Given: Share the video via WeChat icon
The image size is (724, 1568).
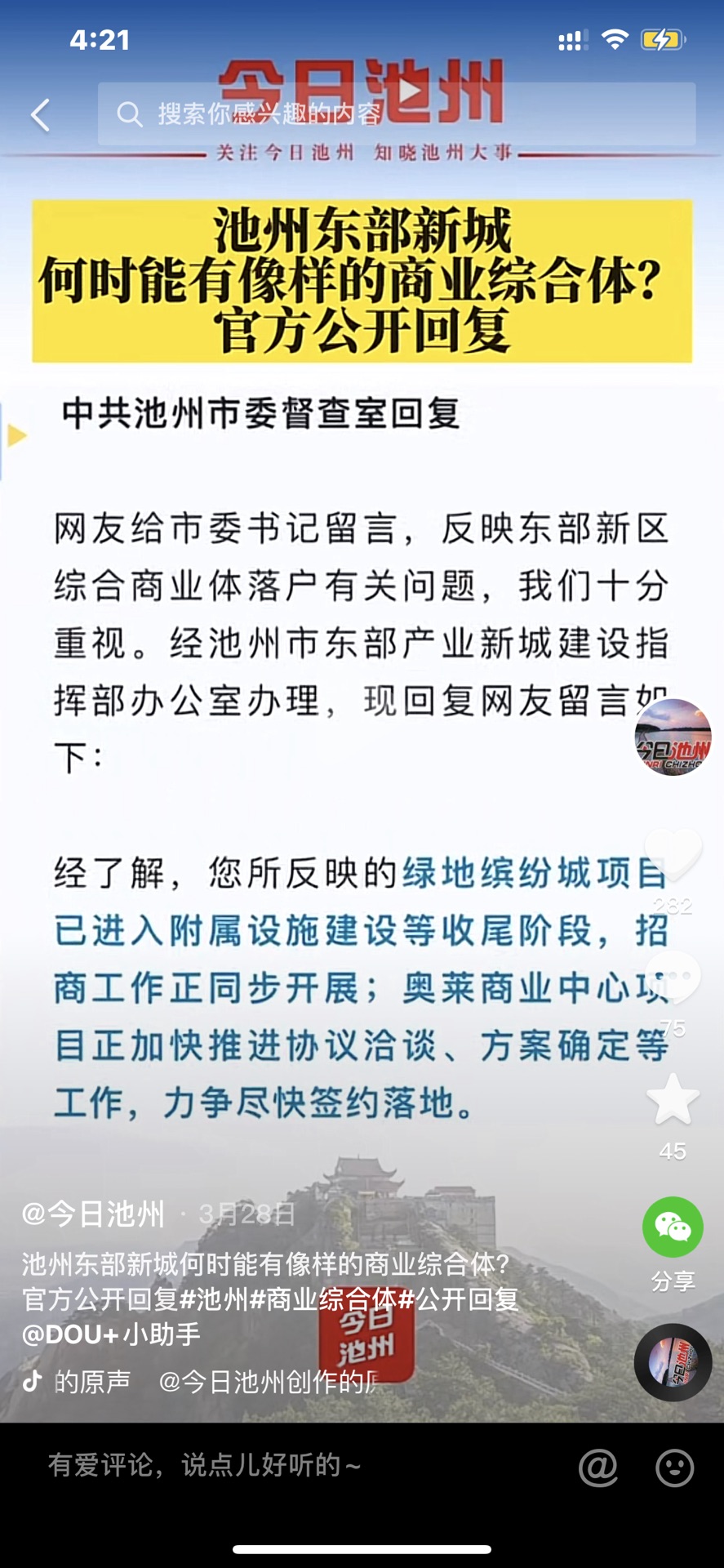Looking at the screenshot, I should click(x=673, y=1227).
